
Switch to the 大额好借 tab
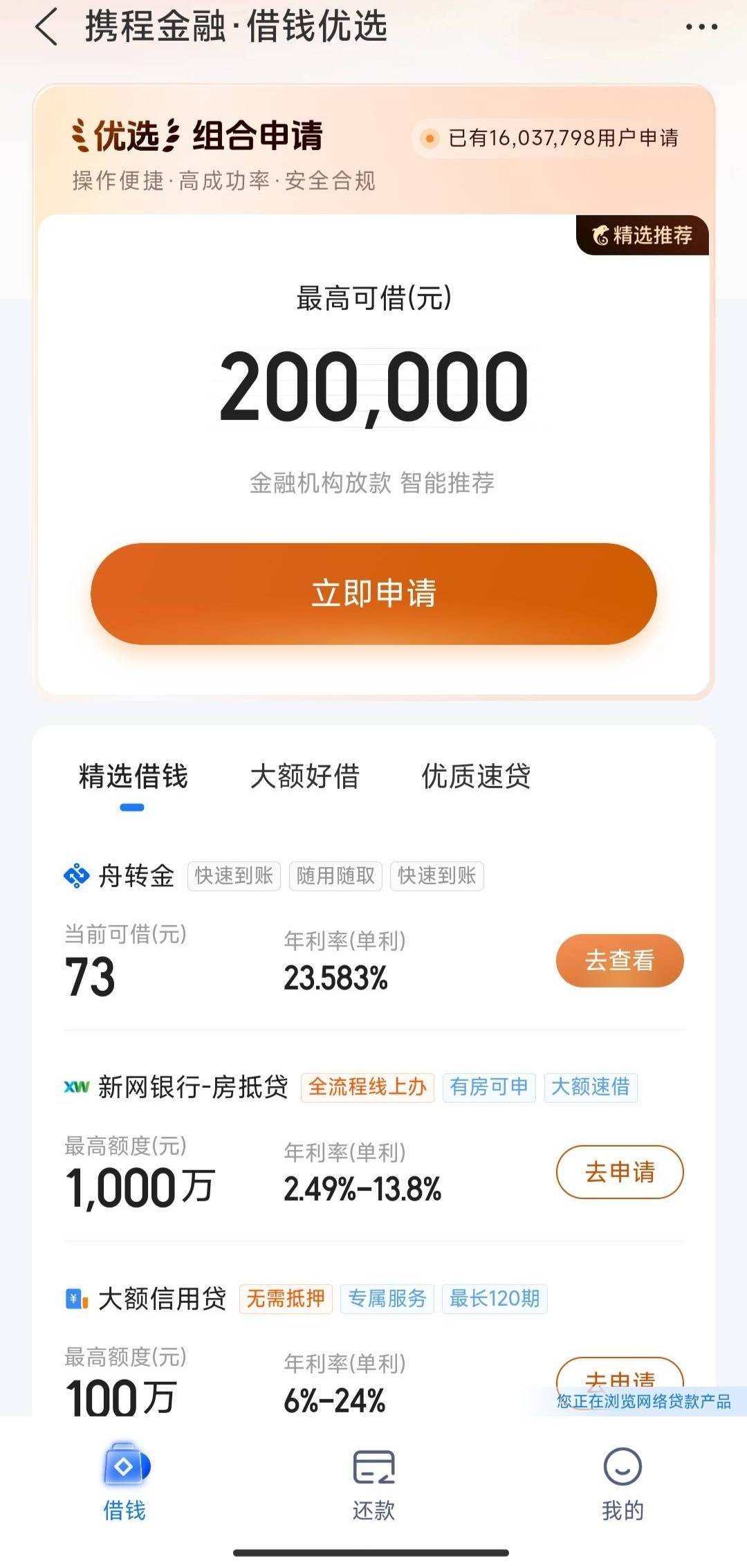(x=304, y=776)
